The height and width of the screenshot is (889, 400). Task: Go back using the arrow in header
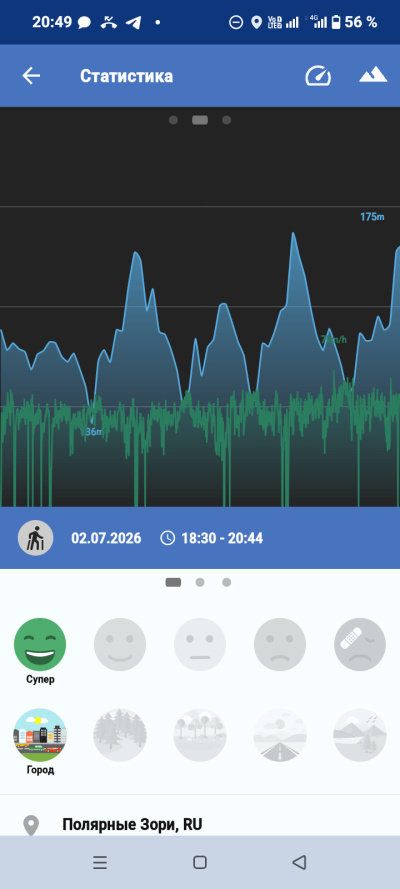tap(31, 76)
